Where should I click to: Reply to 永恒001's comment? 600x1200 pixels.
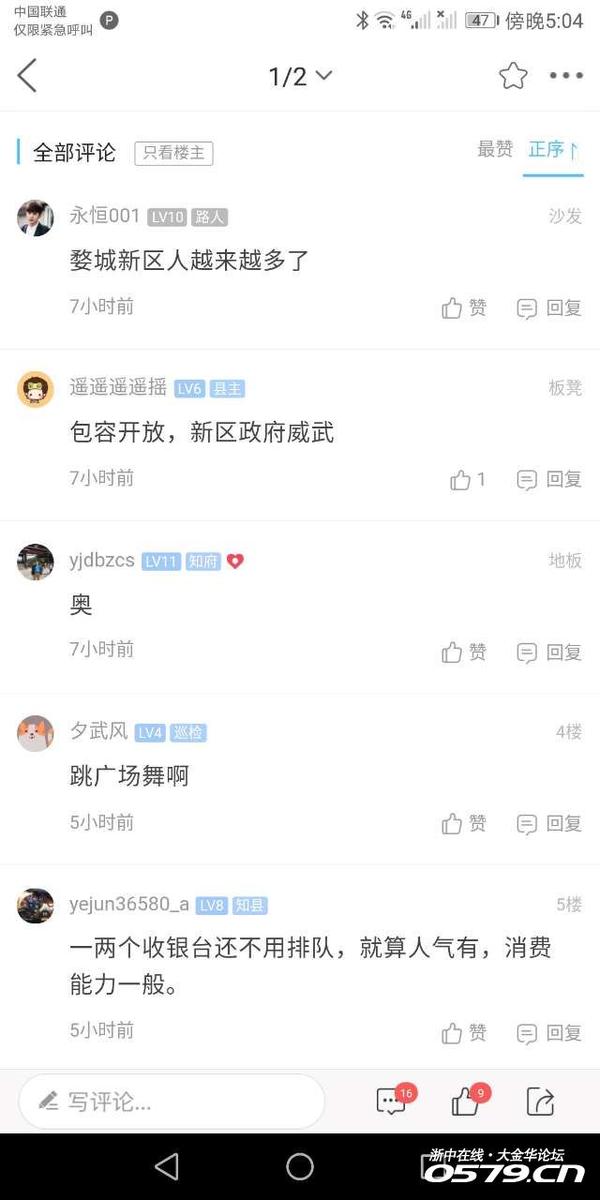pyautogui.click(x=549, y=308)
